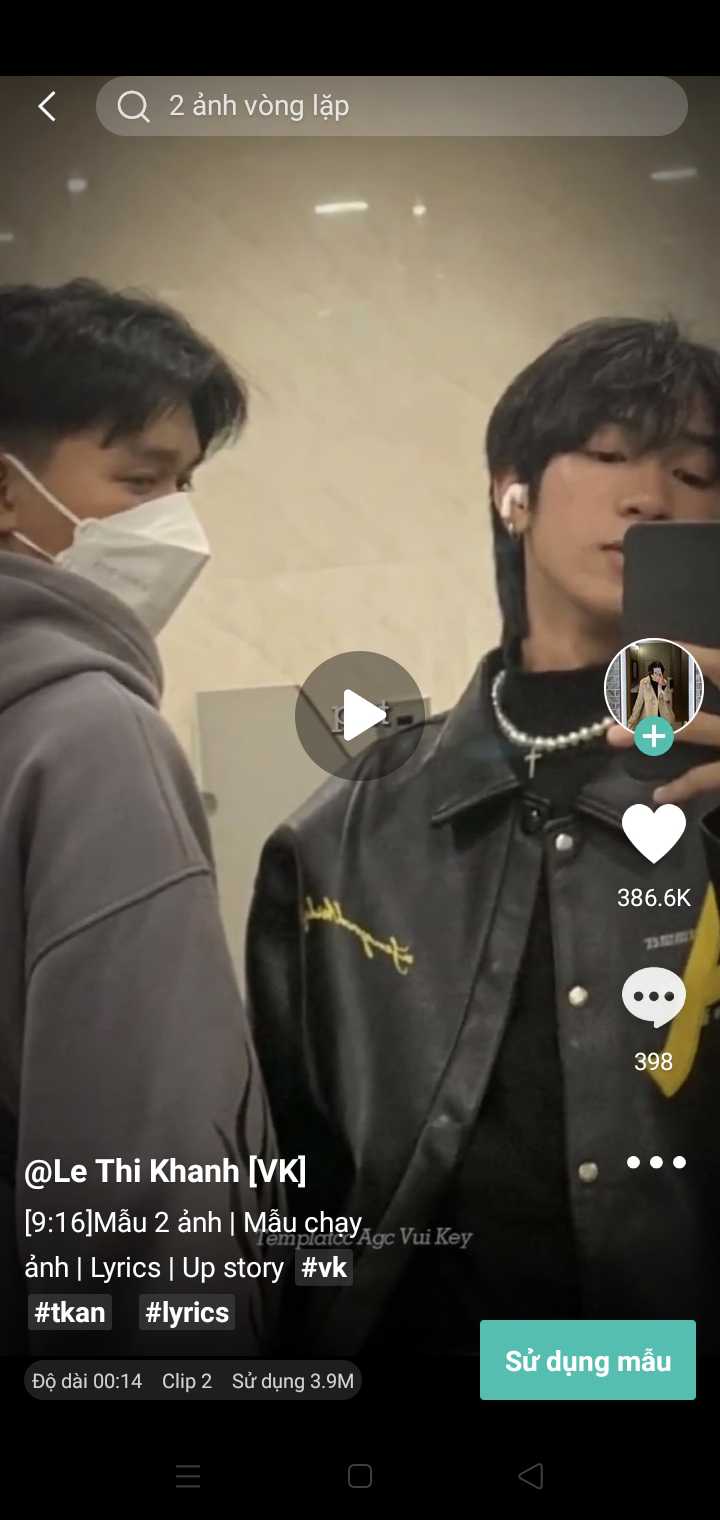This screenshot has height=1520, width=720.
Task: Follow the creator with the plus badge
Action: tap(653, 737)
